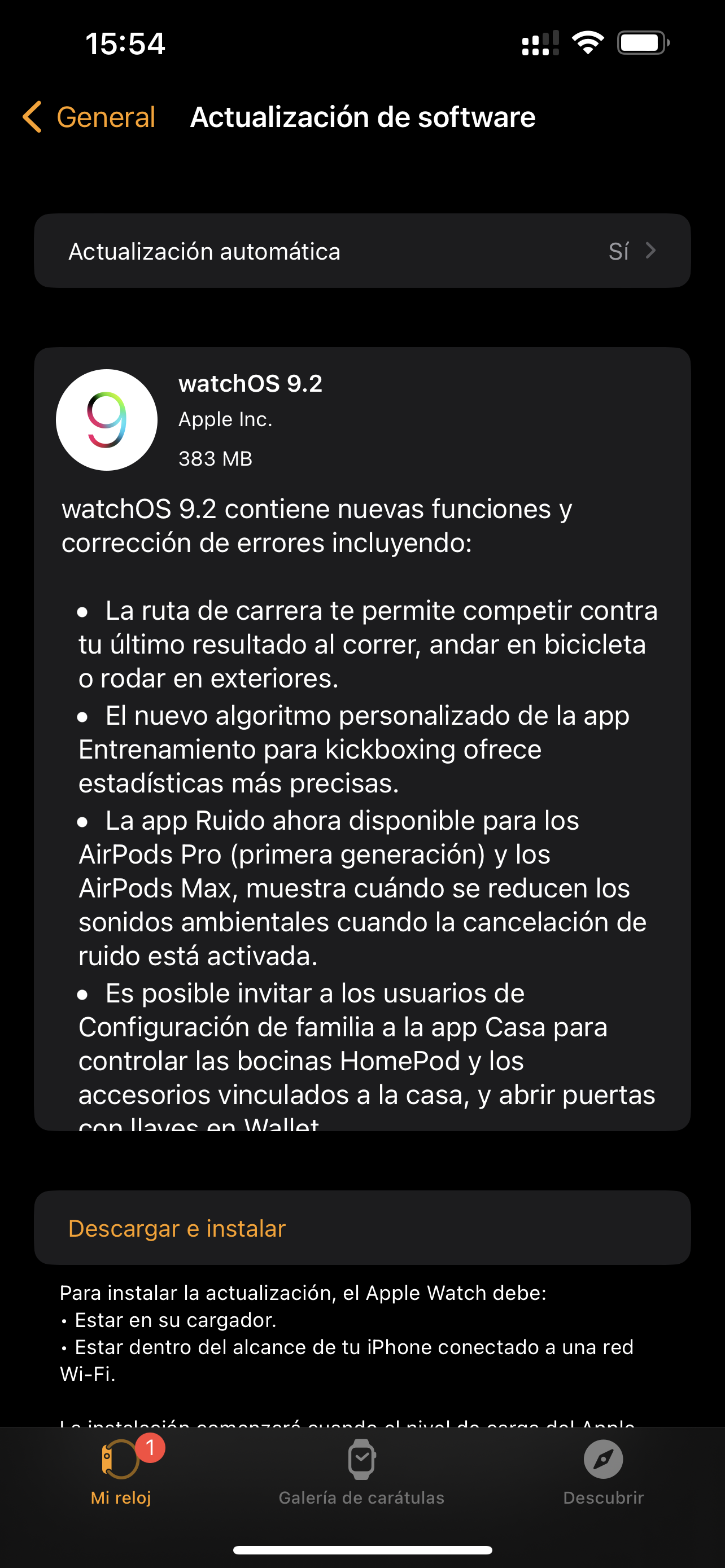Switch to the Descubrir tab
The image size is (725, 1568).
[x=603, y=1472]
